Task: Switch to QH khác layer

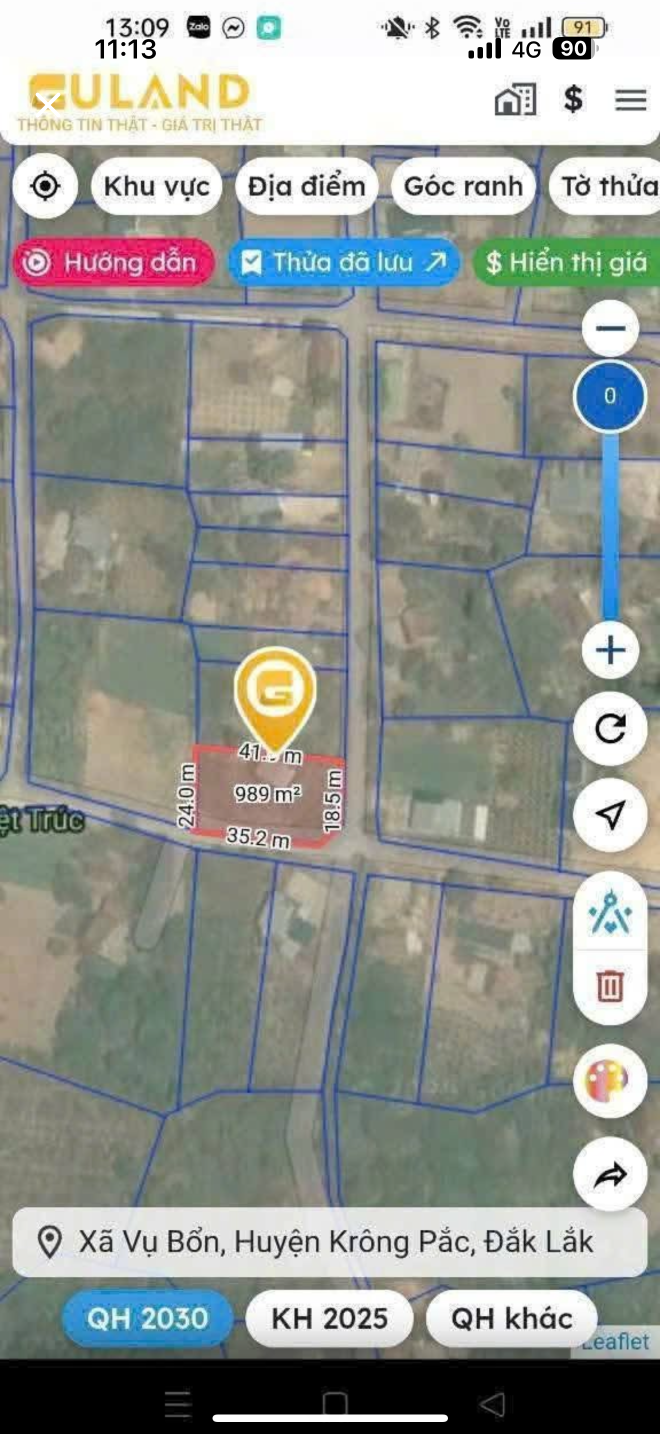Action: pos(512,1318)
